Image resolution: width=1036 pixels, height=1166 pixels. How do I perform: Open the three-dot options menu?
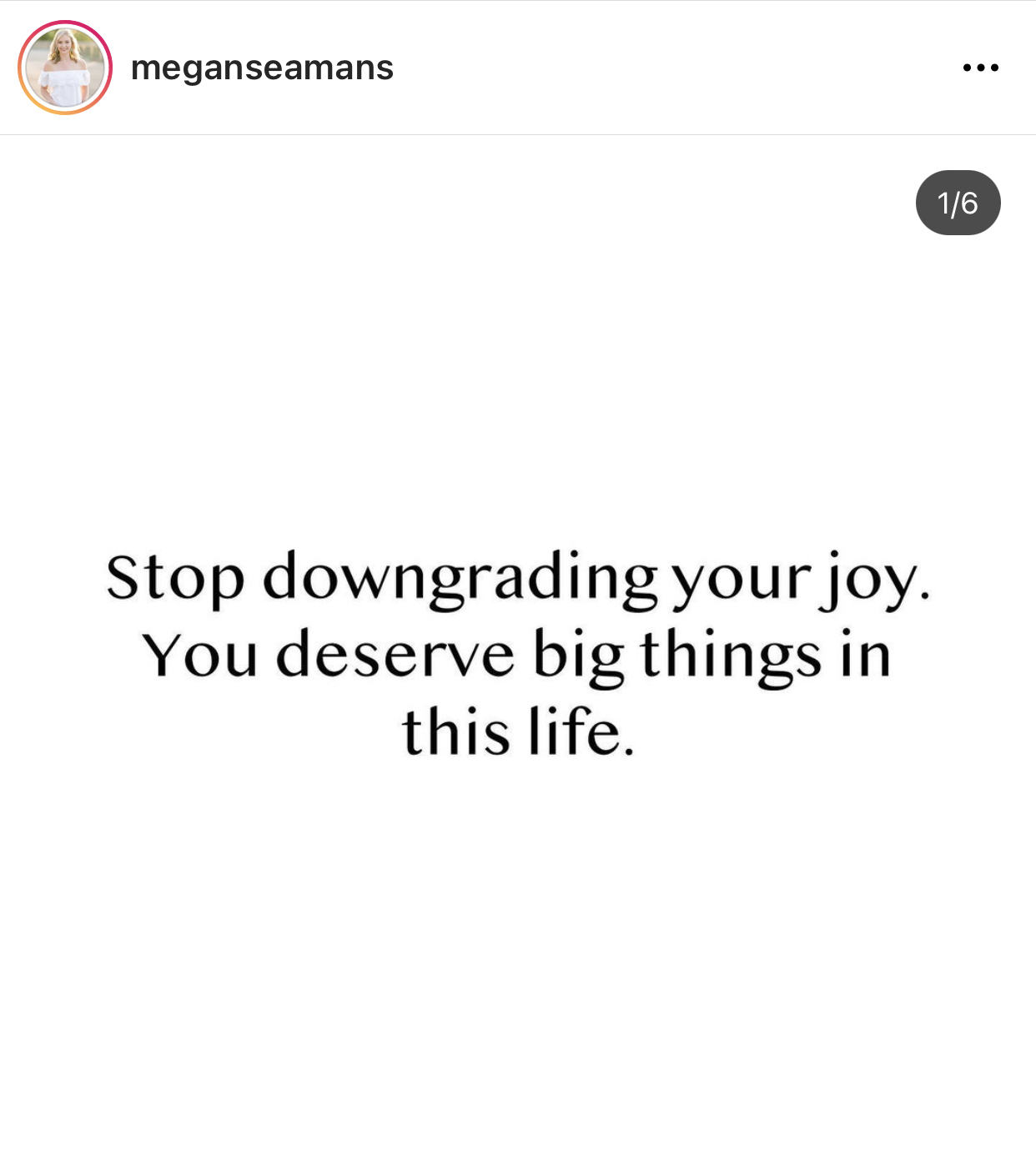[980, 68]
